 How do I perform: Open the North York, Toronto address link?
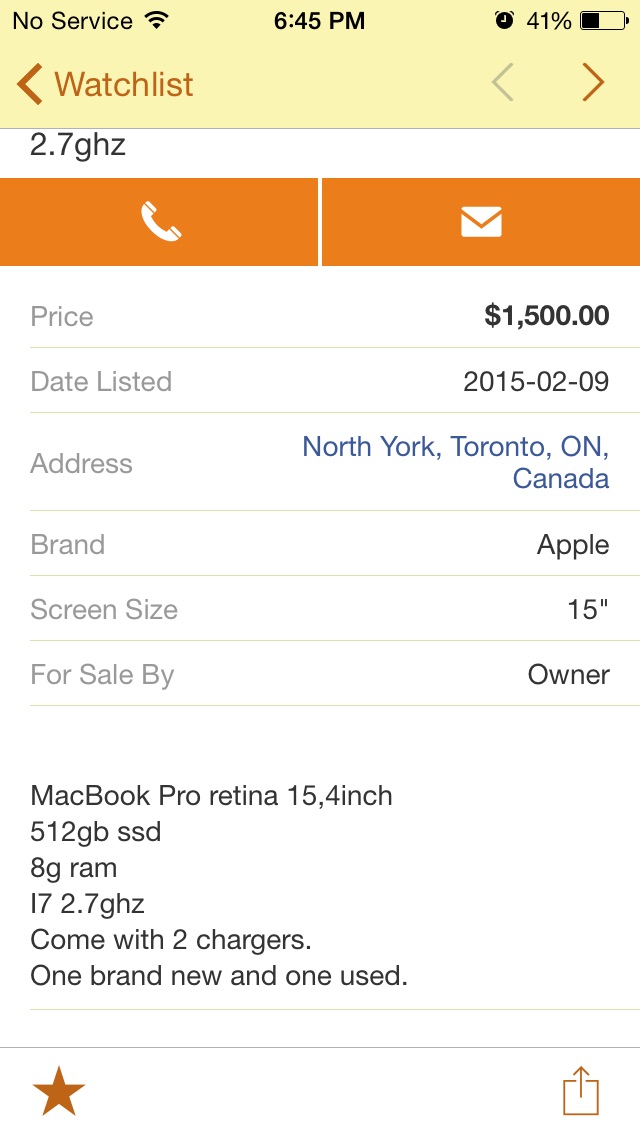click(455, 462)
